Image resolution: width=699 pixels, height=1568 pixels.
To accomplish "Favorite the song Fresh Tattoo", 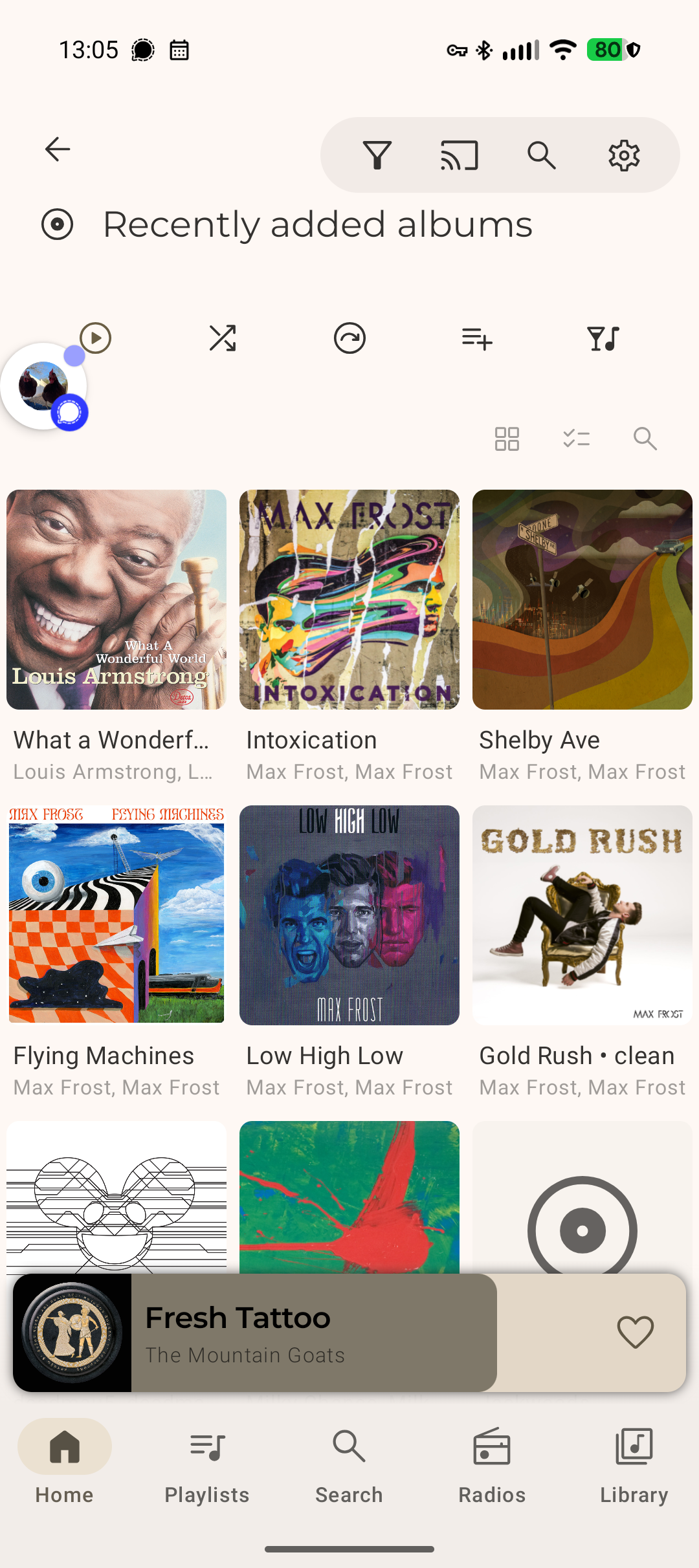I will pyautogui.click(x=635, y=1333).
